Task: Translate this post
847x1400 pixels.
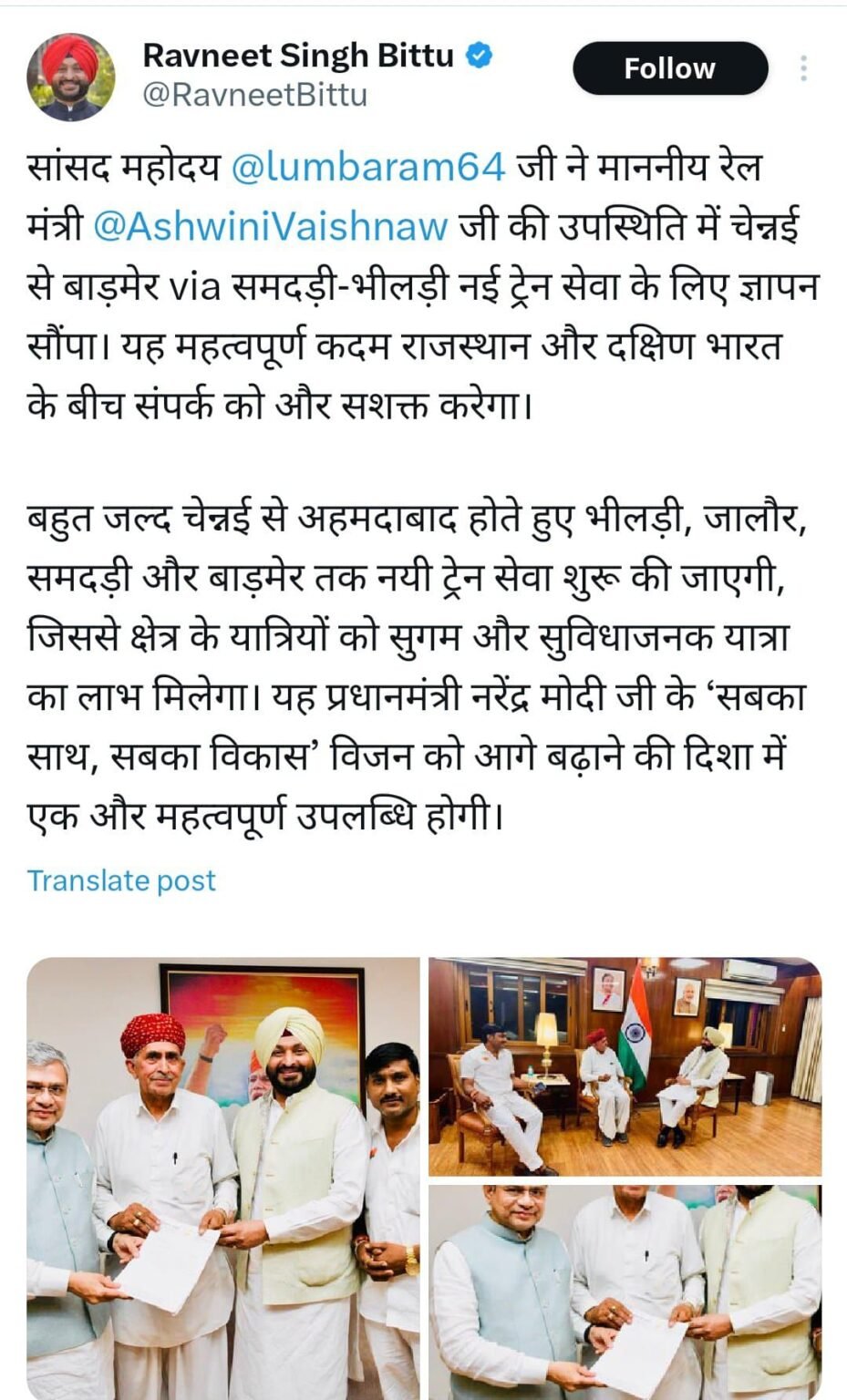Action: pyautogui.click(x=121, y=880)
